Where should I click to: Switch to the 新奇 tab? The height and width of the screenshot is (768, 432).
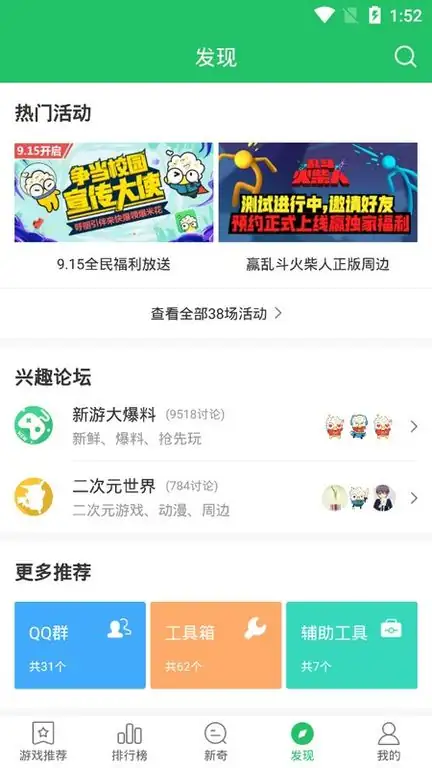pos(216,741)
